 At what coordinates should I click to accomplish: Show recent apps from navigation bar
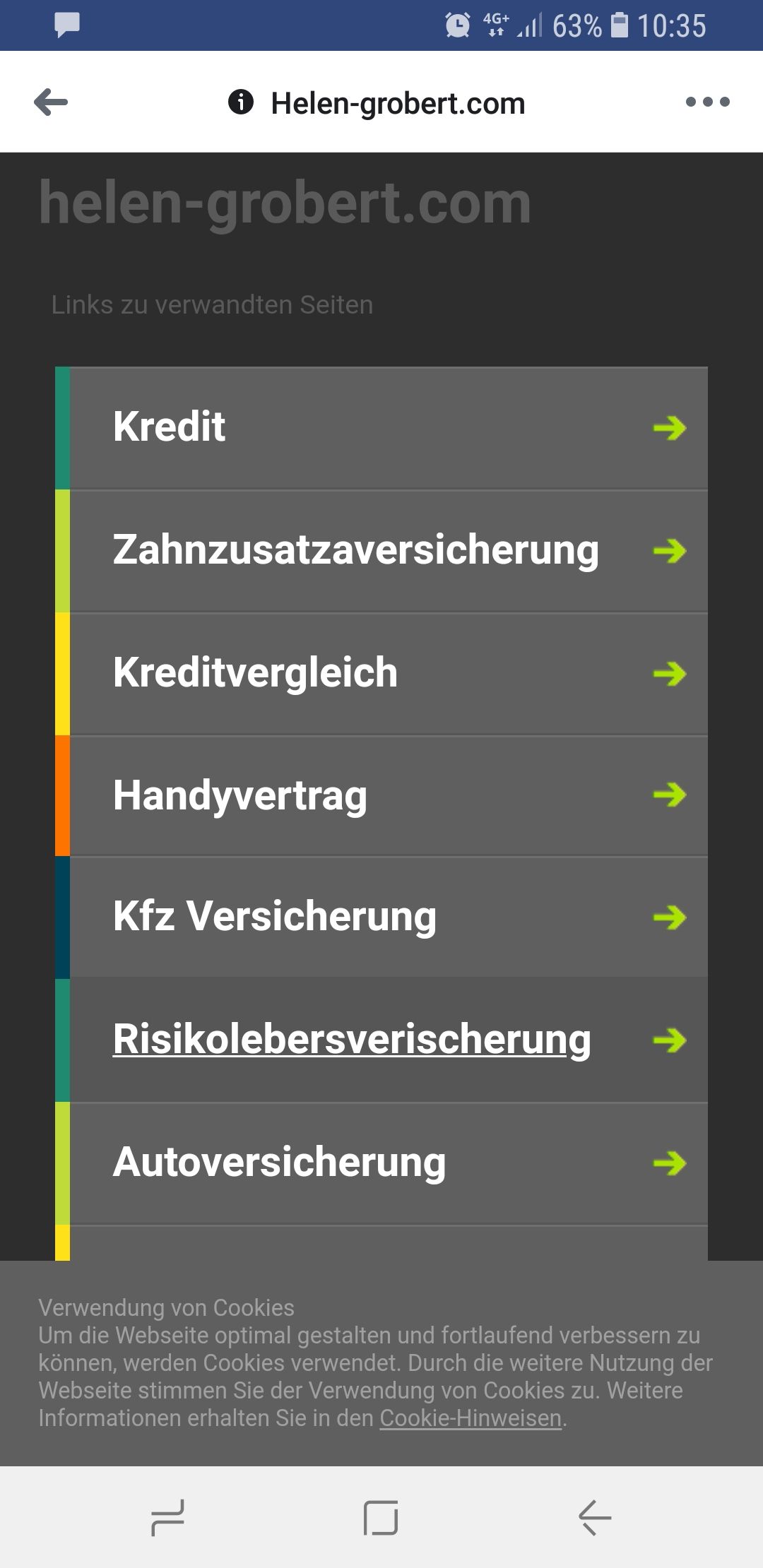click(168, 1517)
